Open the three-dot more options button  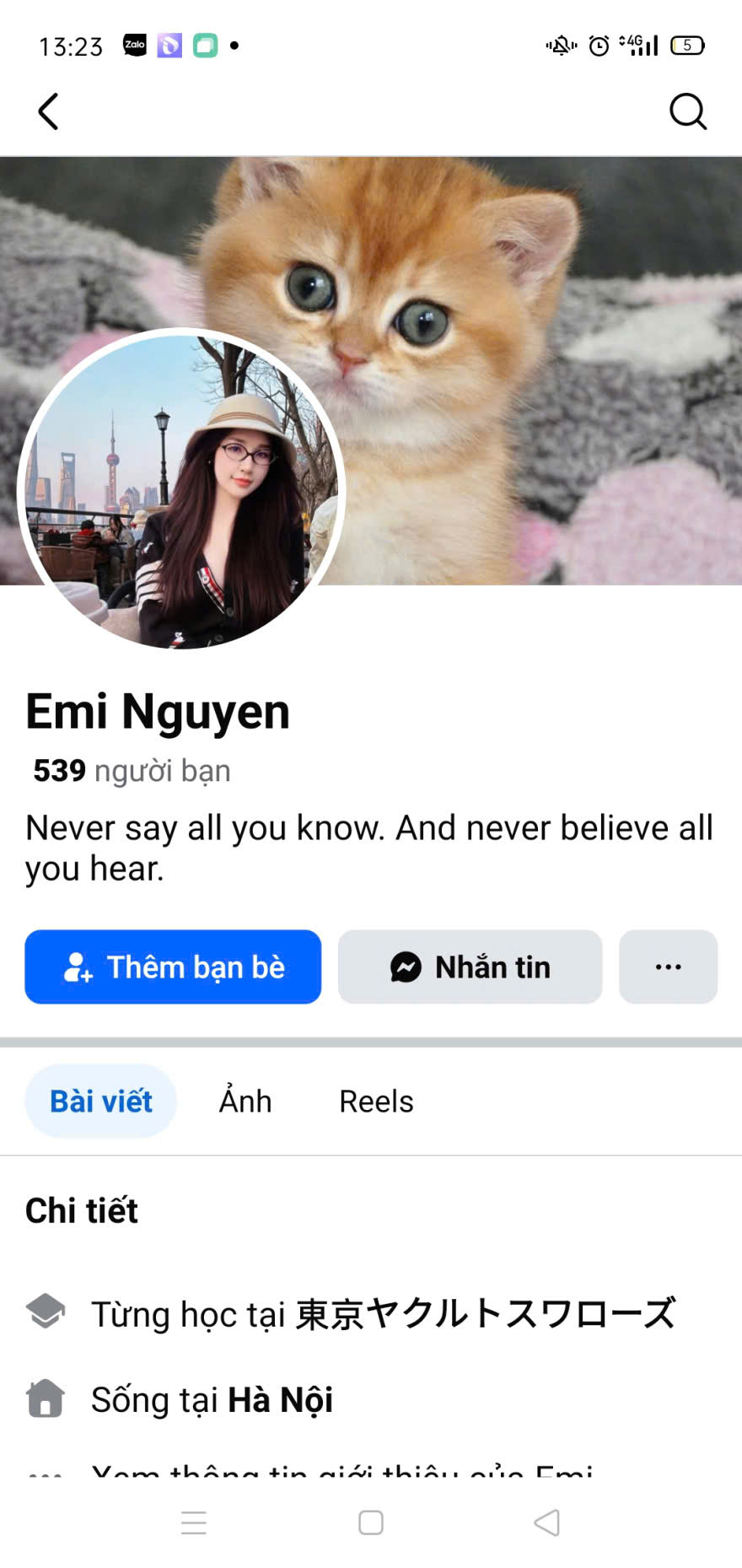[x=668, y=967]
